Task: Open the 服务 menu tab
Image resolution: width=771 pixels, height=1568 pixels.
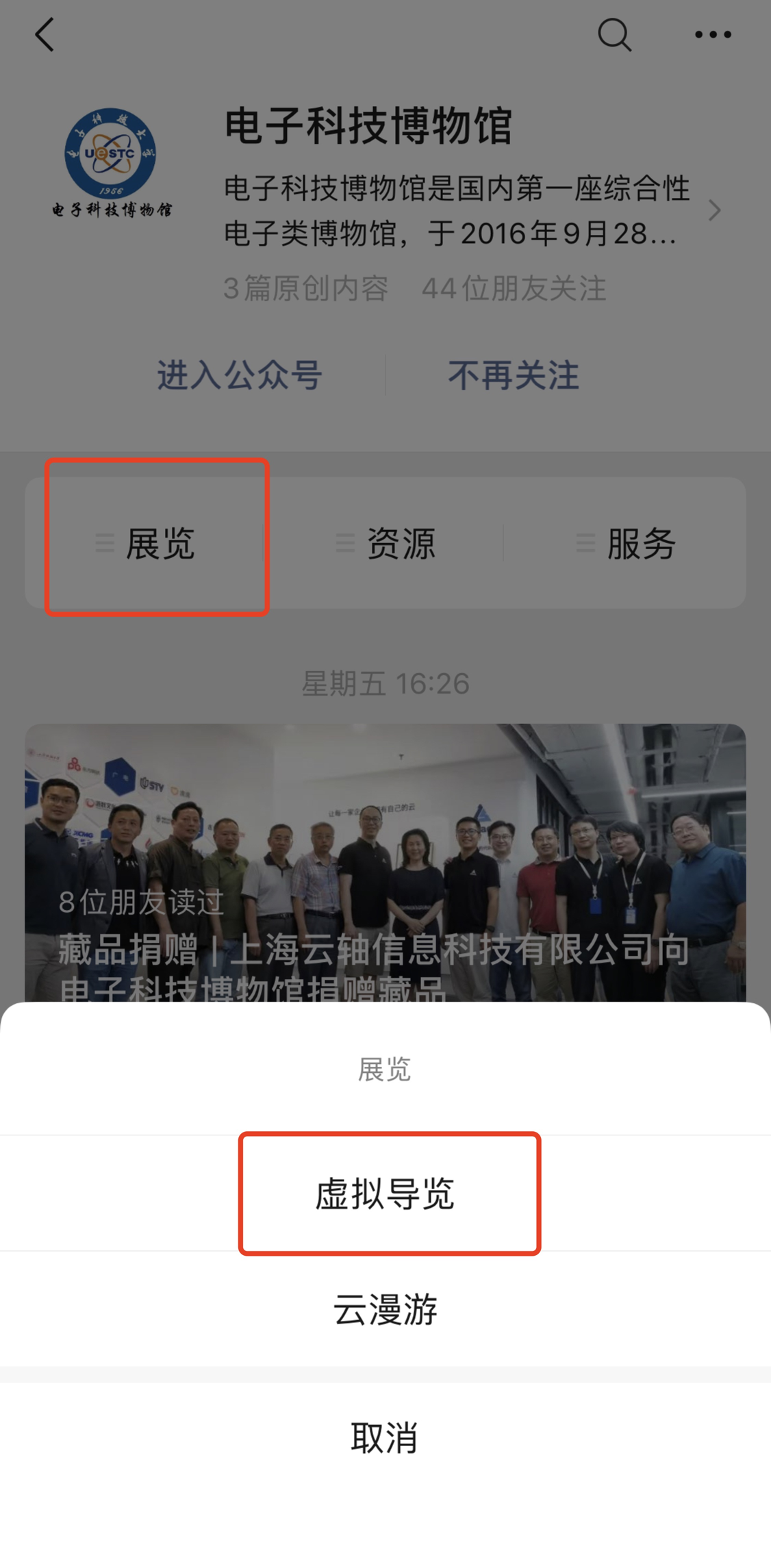Action: pos(625,543)
